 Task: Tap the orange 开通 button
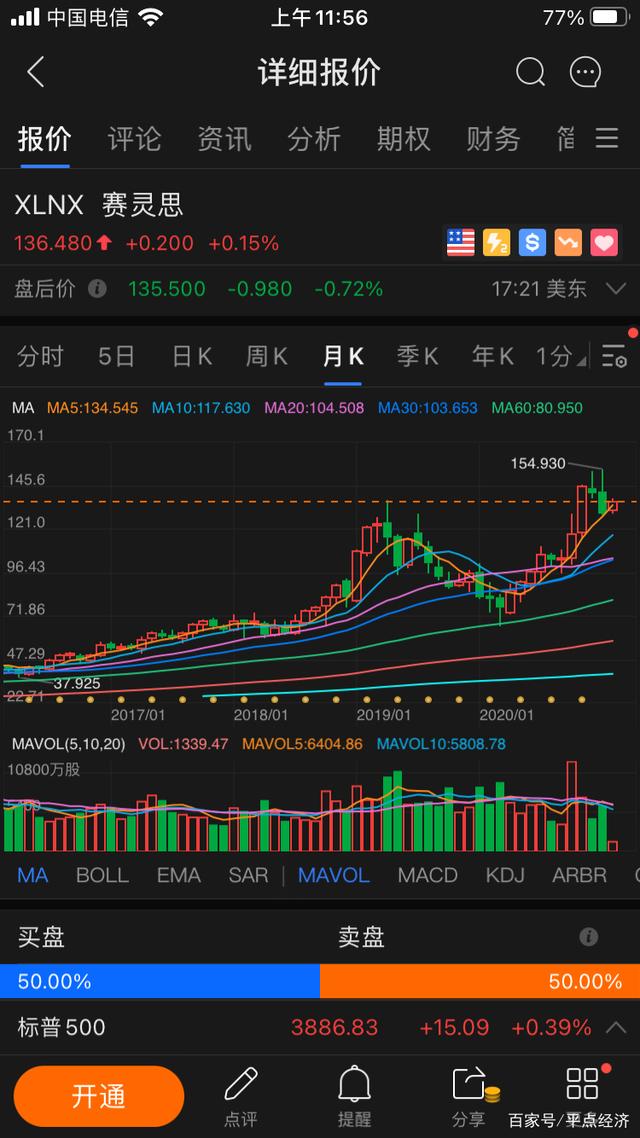[99, 1096]
